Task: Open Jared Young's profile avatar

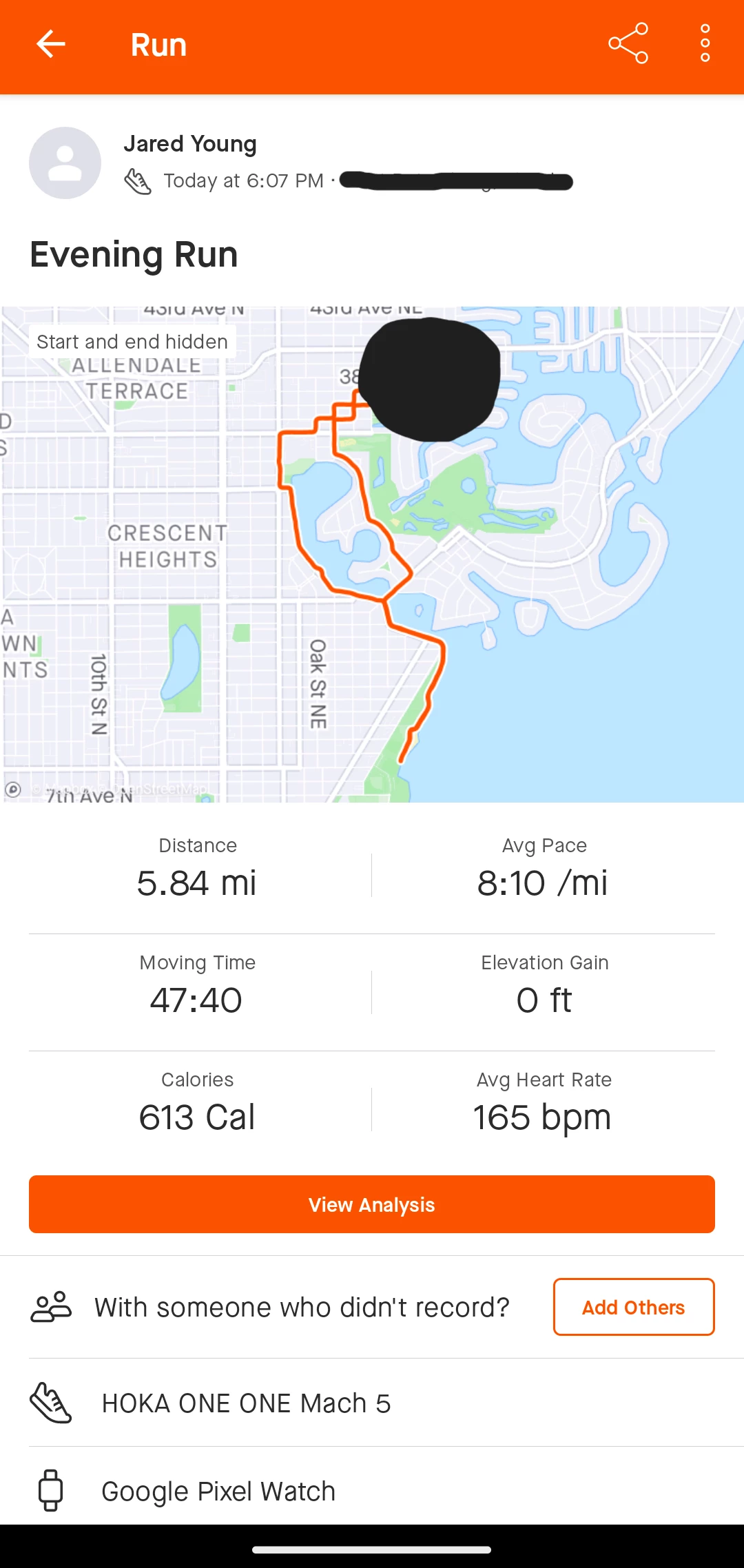Action: tap(65, 163)
